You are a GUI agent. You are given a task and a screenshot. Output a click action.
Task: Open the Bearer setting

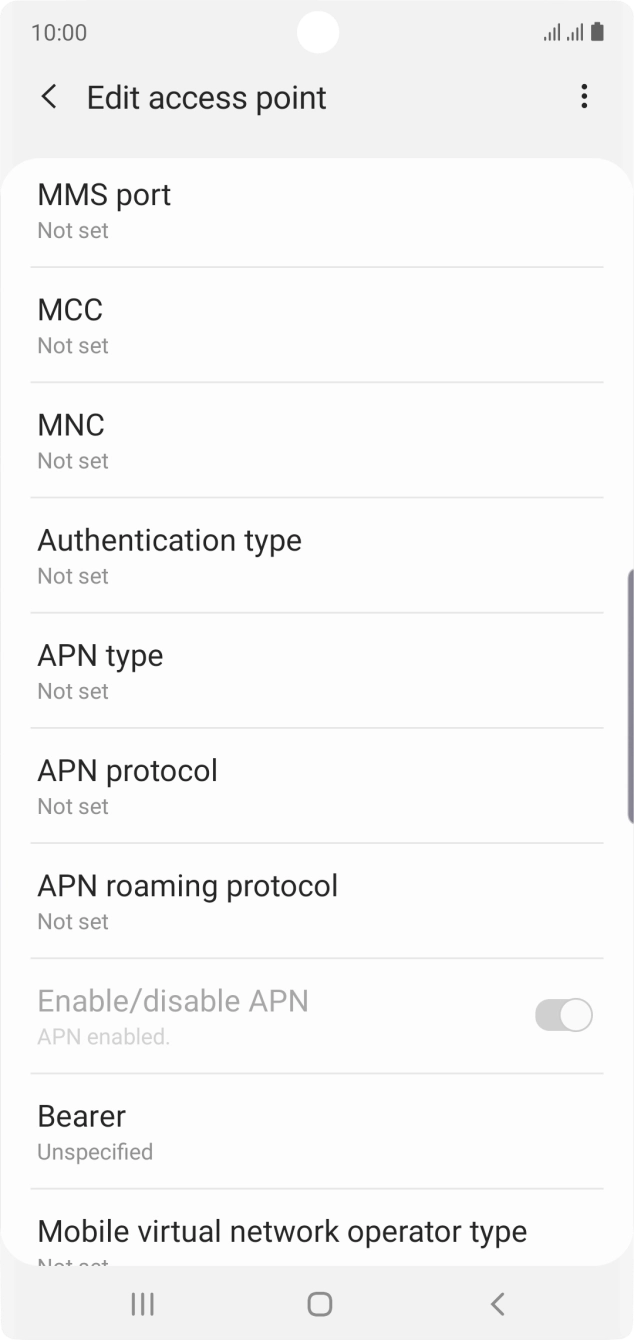coord(316,1131)
